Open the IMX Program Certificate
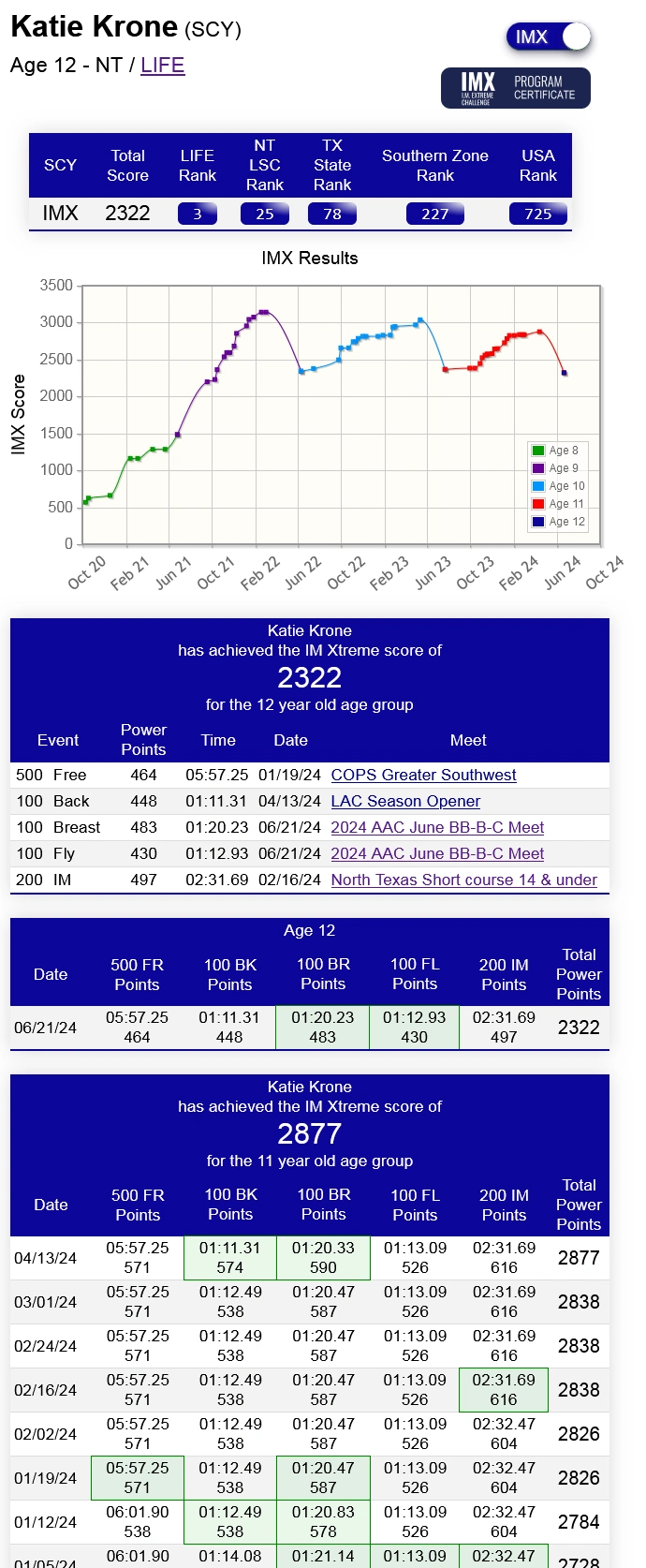Image resolution: width=646 pixels, height=1568 pixels. (x=516, y=88)
